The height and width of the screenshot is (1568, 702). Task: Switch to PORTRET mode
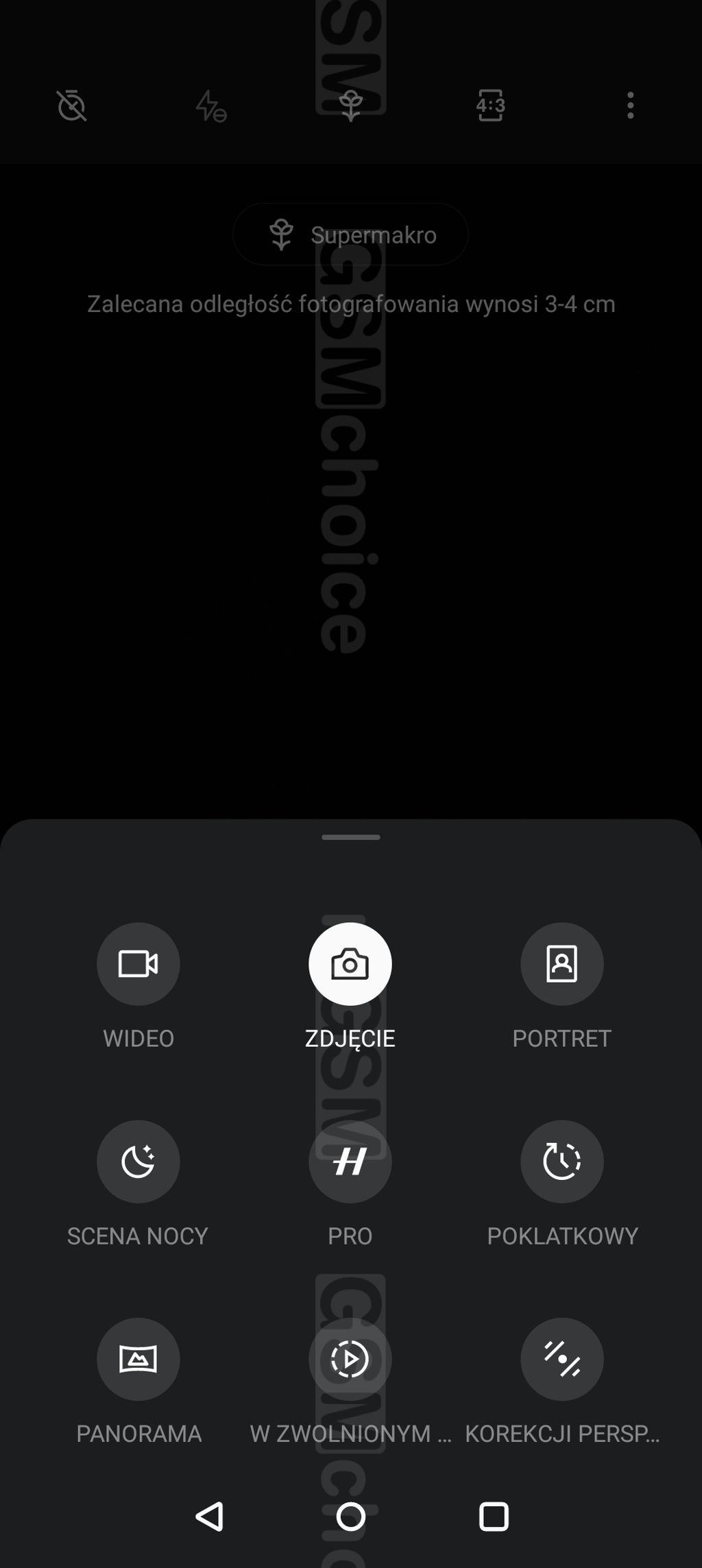coord(561,964)
